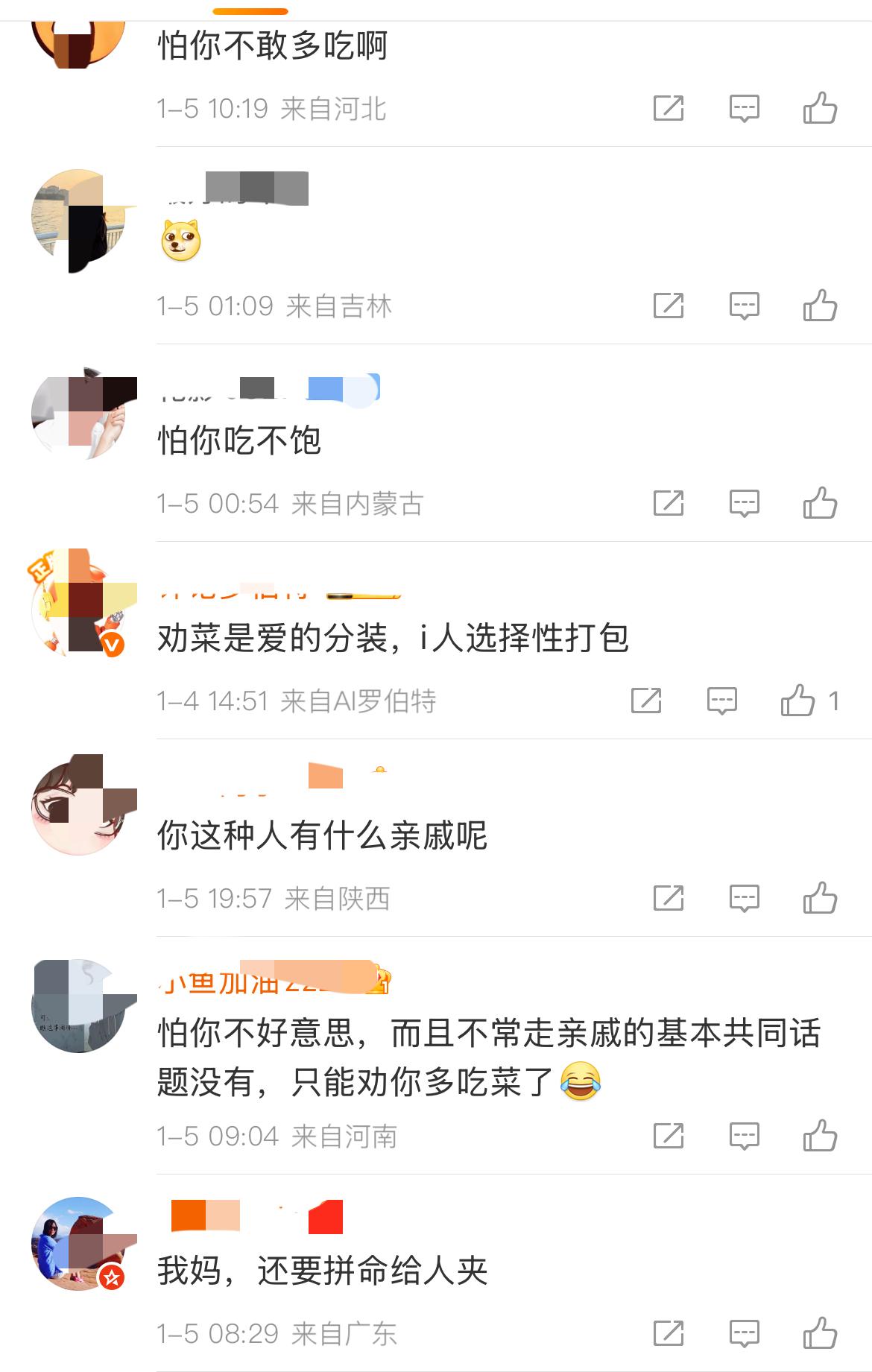The height and width of the screenshot is (1372, 872).
Task: Like the doge emoji comment from 吉林
Action: click(x=820, y=306)
